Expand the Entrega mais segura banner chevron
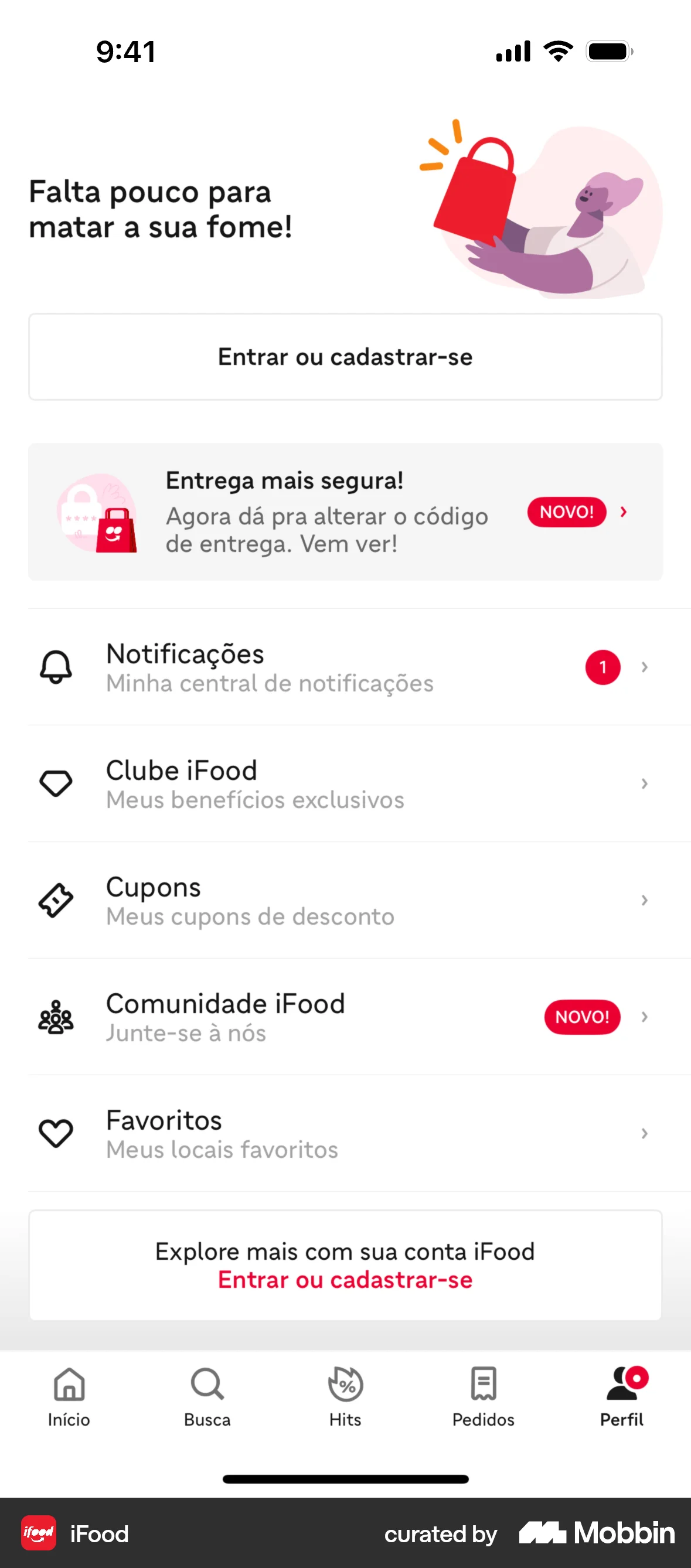Screen dimensions: 691x1568 point(624,512)
